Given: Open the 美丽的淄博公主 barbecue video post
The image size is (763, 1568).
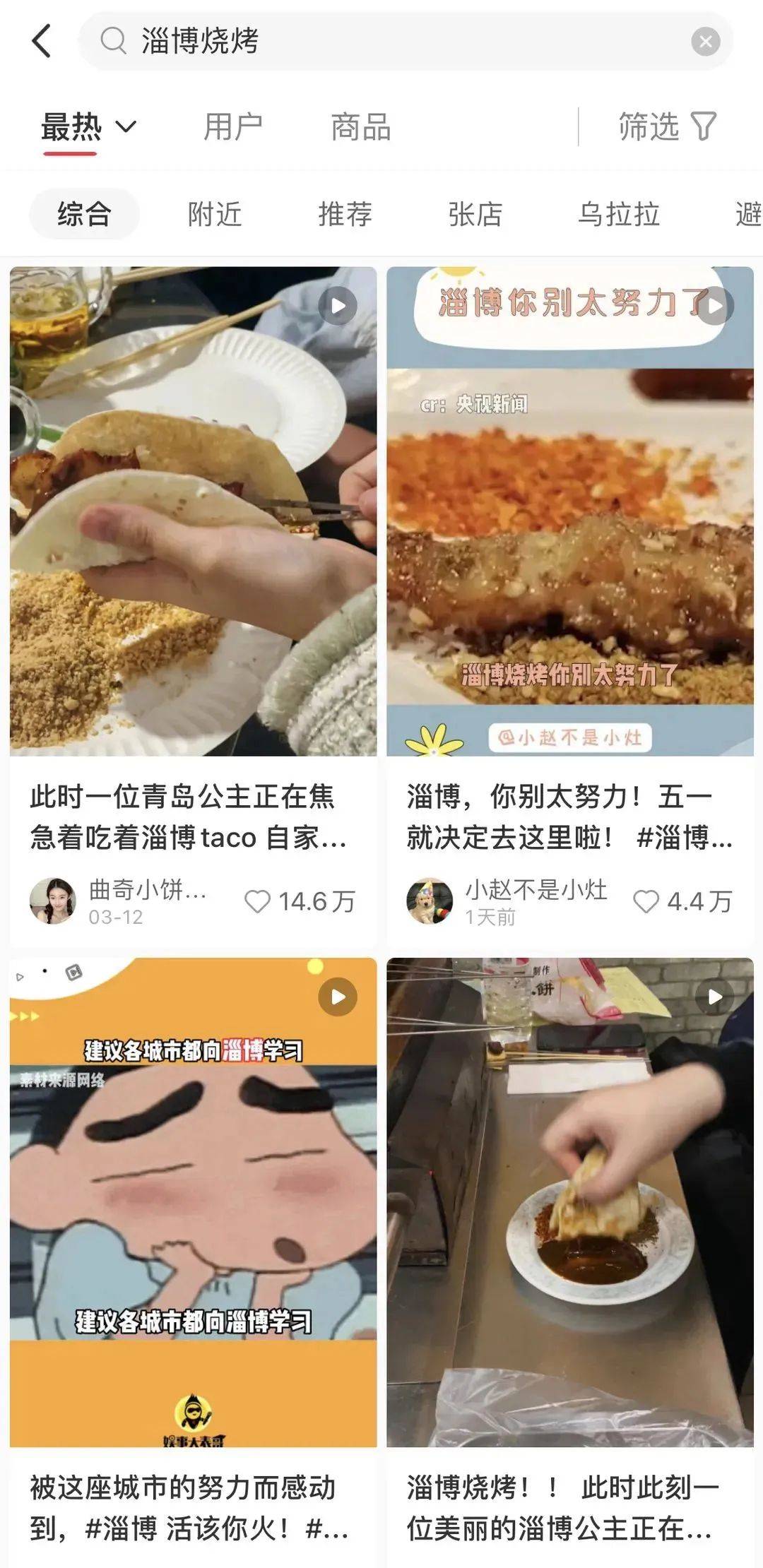Looking at the screenshot, I should point(569,1201).
